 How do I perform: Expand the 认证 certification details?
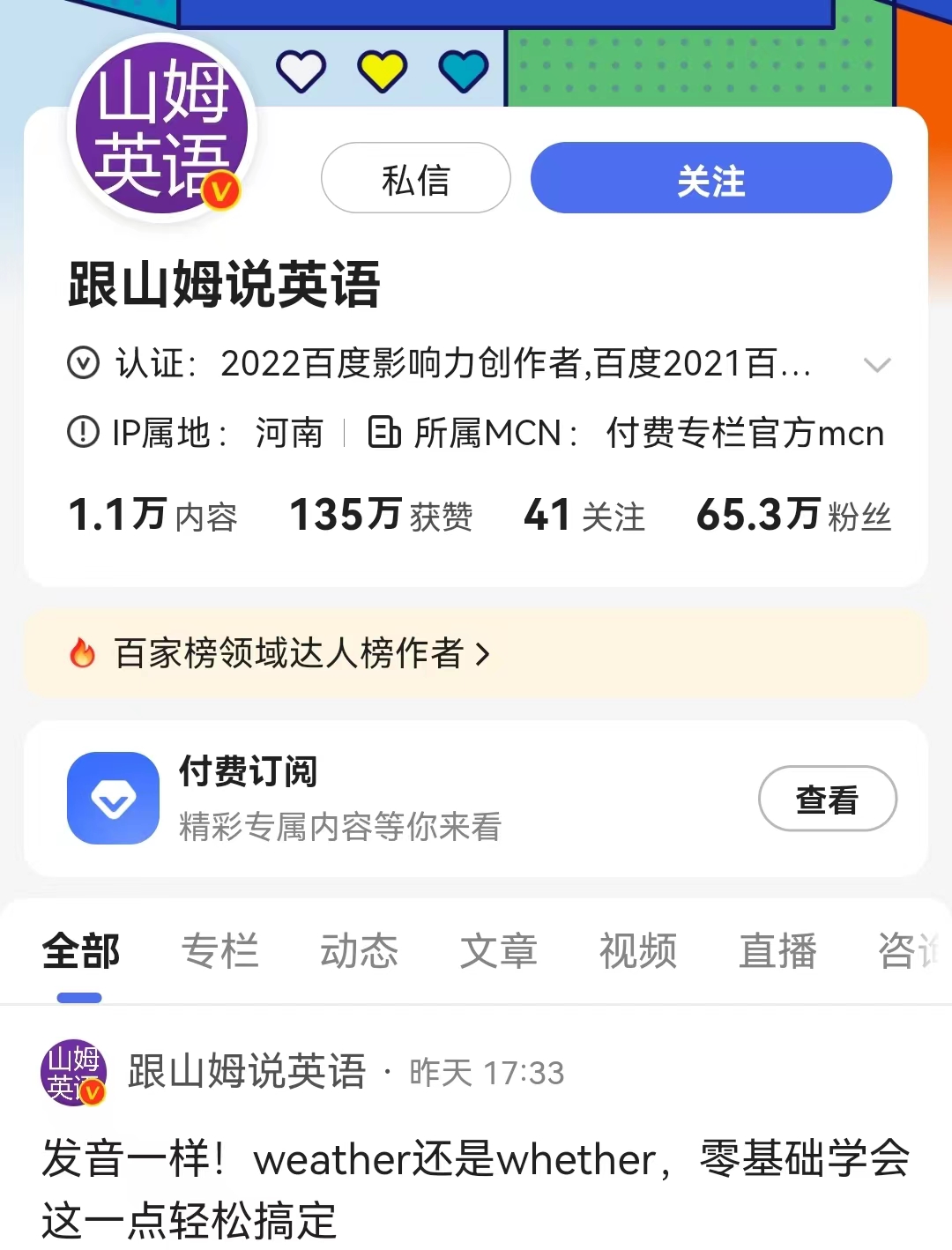(876, 364)
